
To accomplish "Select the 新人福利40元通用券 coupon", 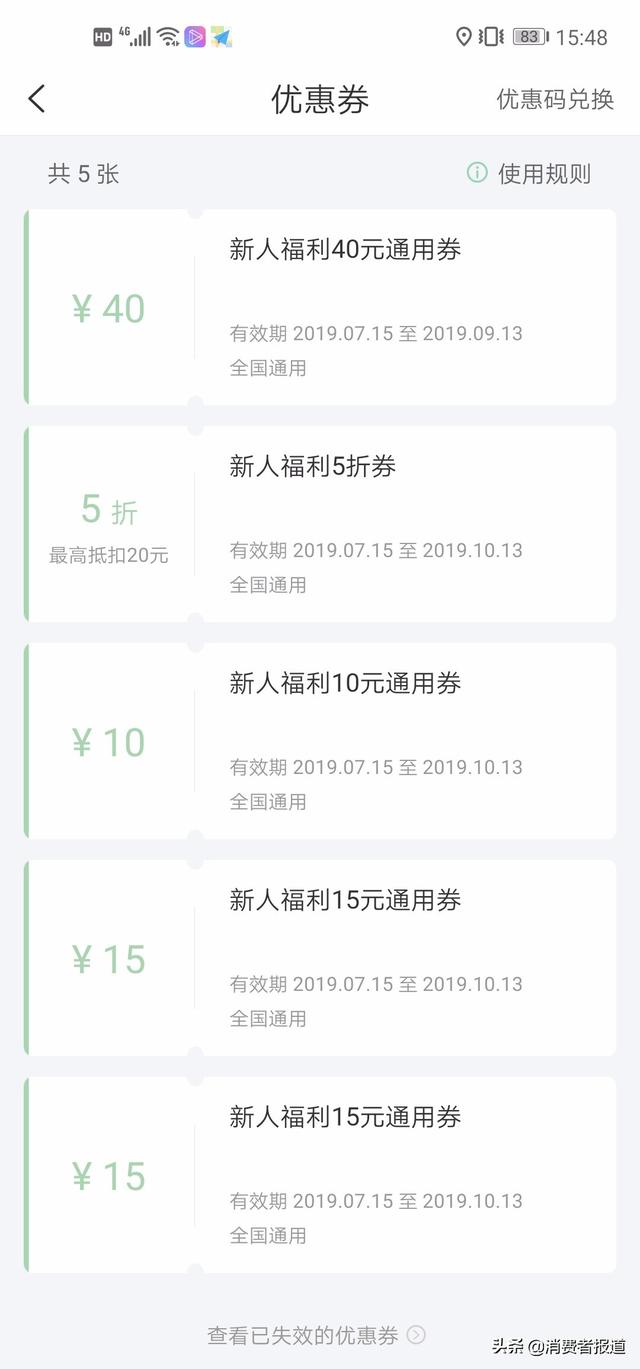I will pos(320,307).
